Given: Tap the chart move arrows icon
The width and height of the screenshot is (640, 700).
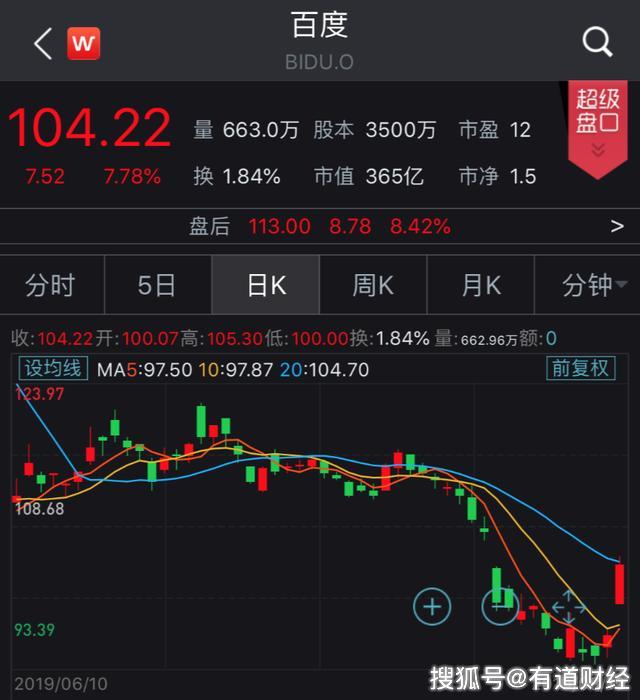Looking at the screenshot, I should (x=567, y=606).
